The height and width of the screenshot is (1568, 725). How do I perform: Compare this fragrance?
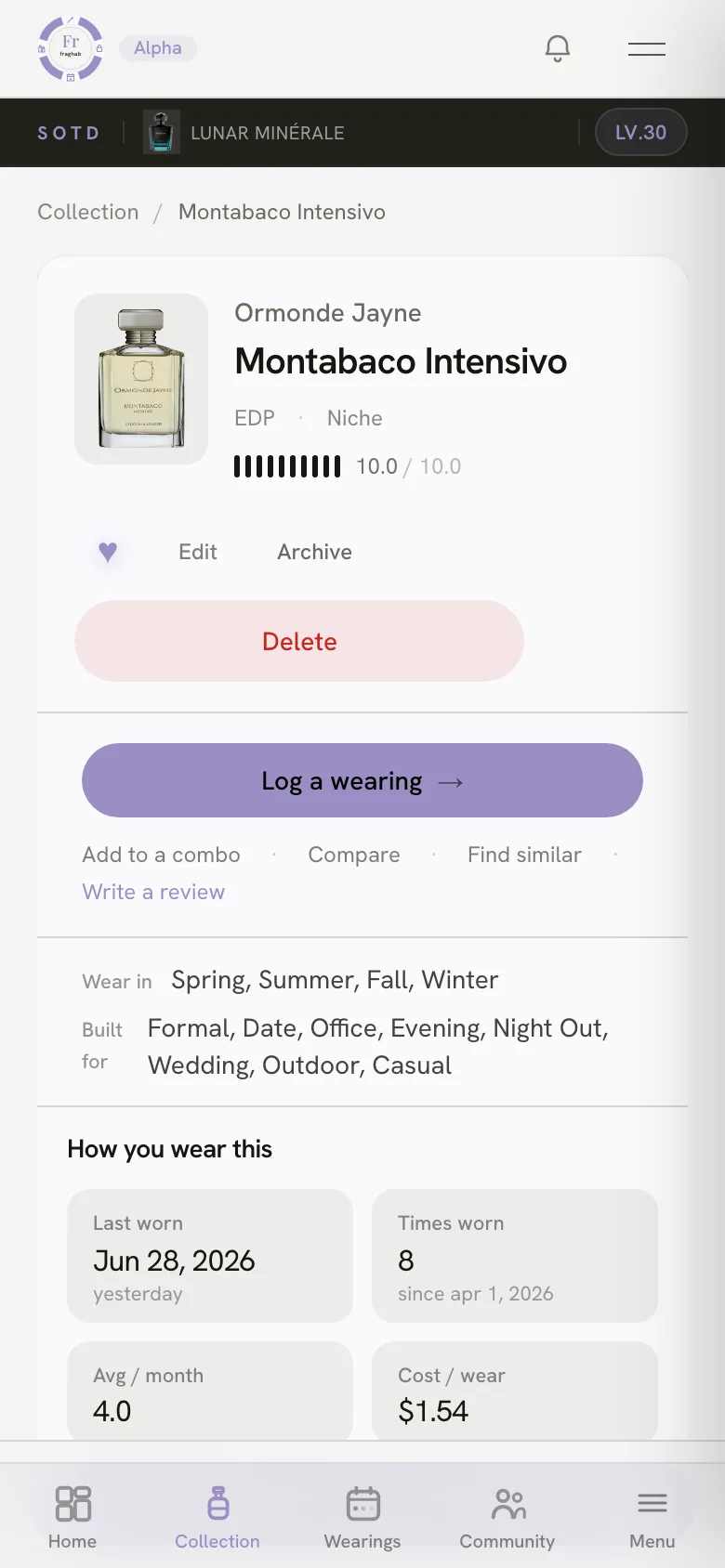point(354,855)
